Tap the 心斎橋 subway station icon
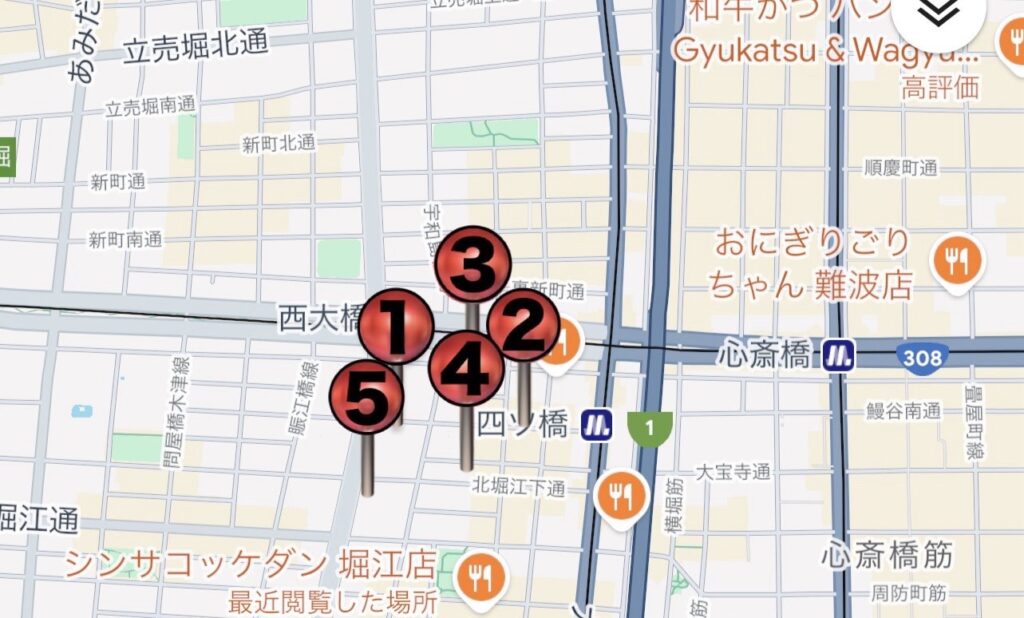This screenshot has height=618, width=1024. [839, 354]
